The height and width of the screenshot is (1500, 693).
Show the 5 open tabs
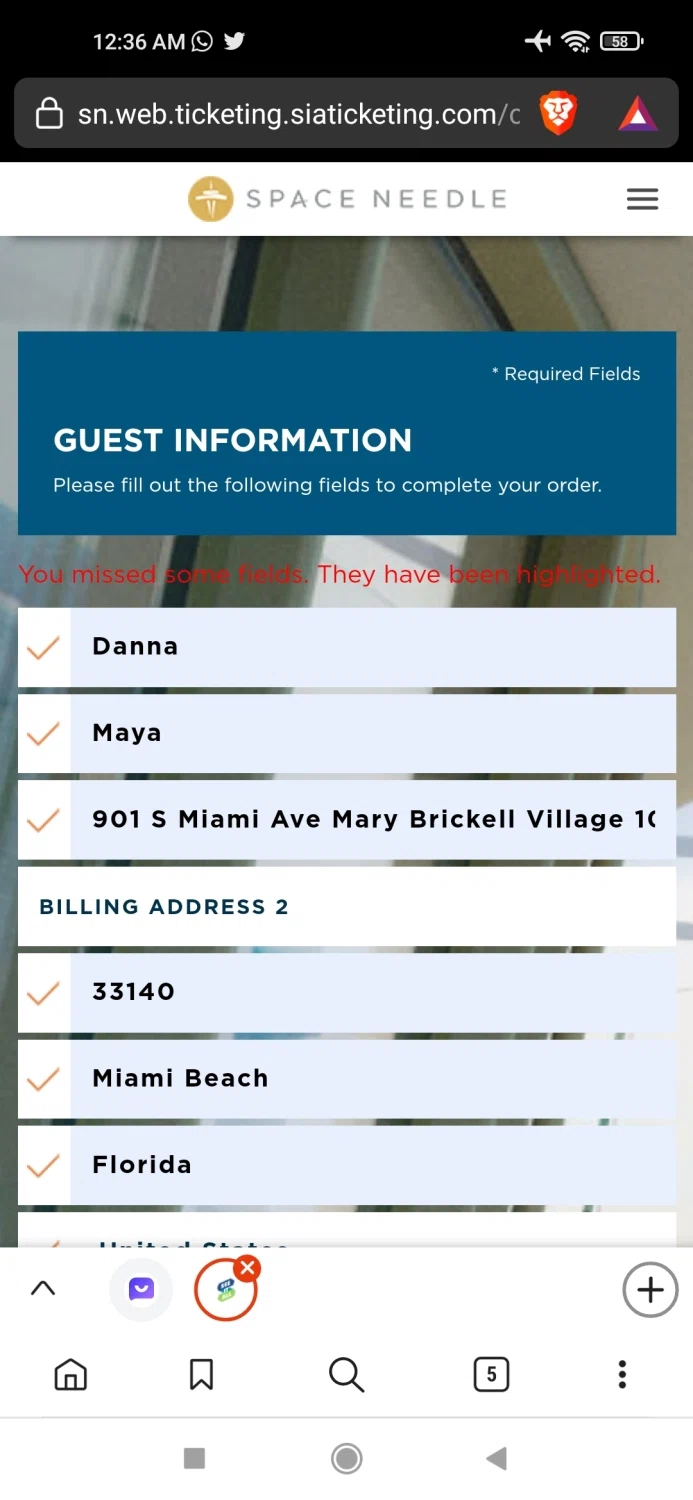point(491,1375)
